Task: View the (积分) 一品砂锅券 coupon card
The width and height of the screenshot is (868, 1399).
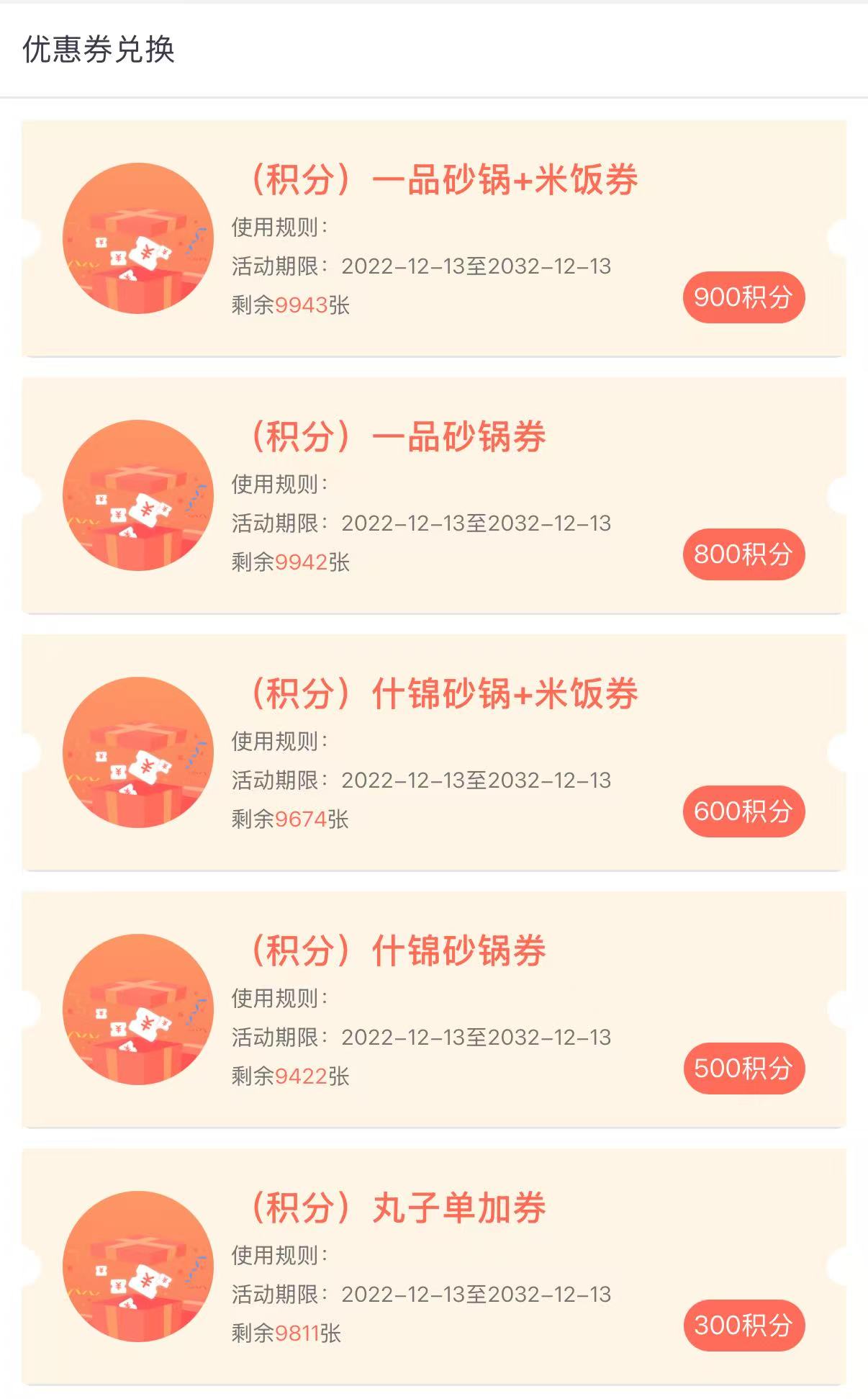Action: coord(397,437)
